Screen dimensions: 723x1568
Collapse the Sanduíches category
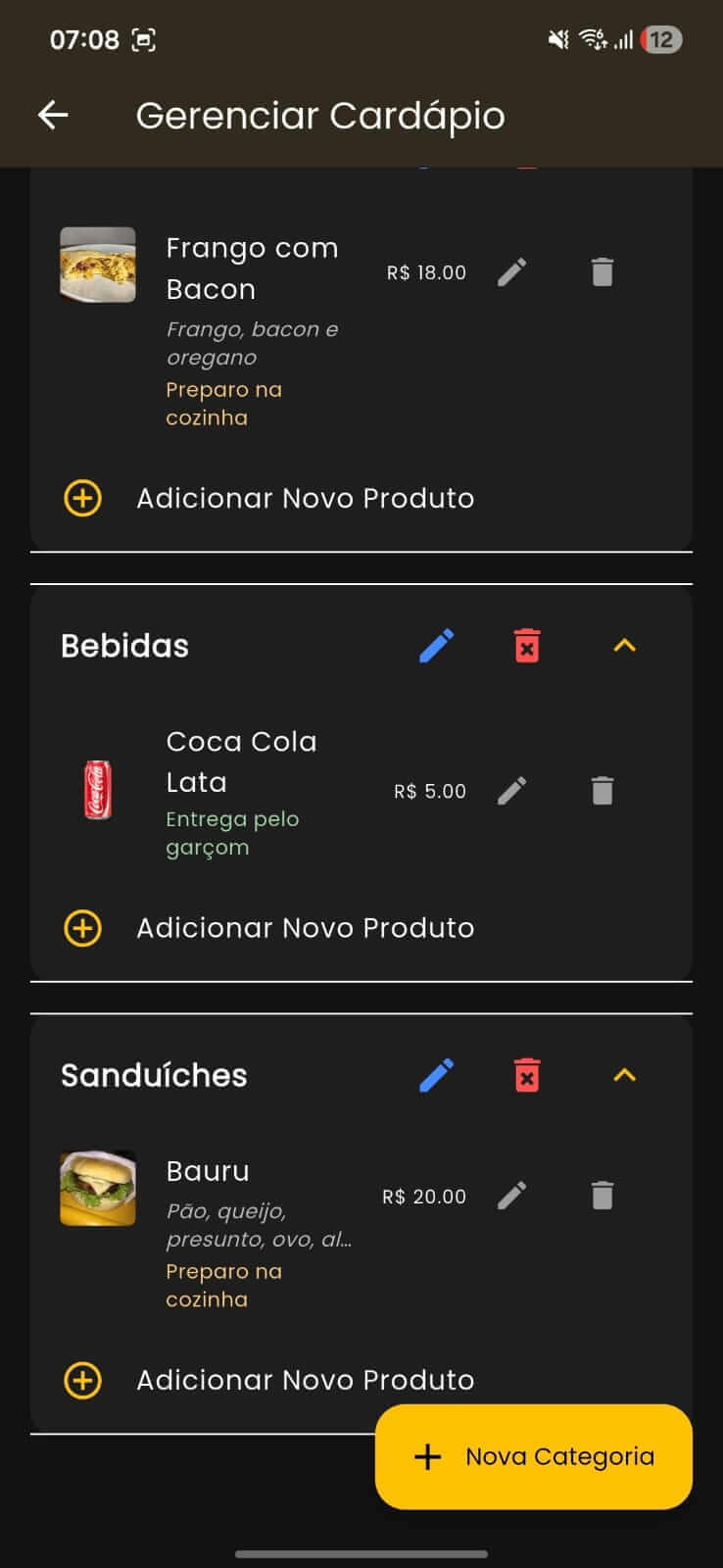pyautogui.click(x=624, y=1075)
